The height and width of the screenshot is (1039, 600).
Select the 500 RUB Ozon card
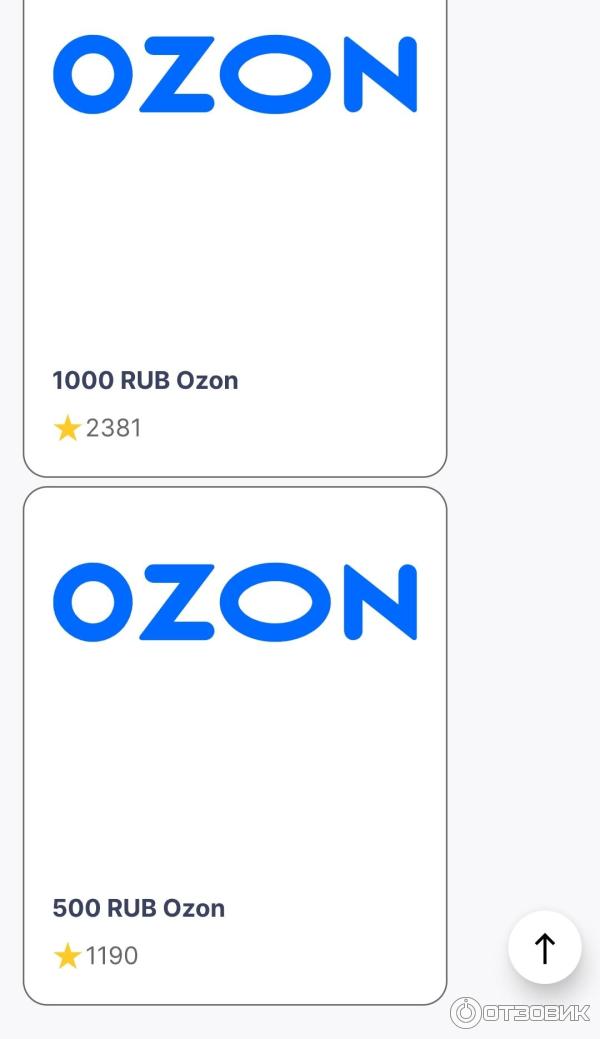[235, 746]
